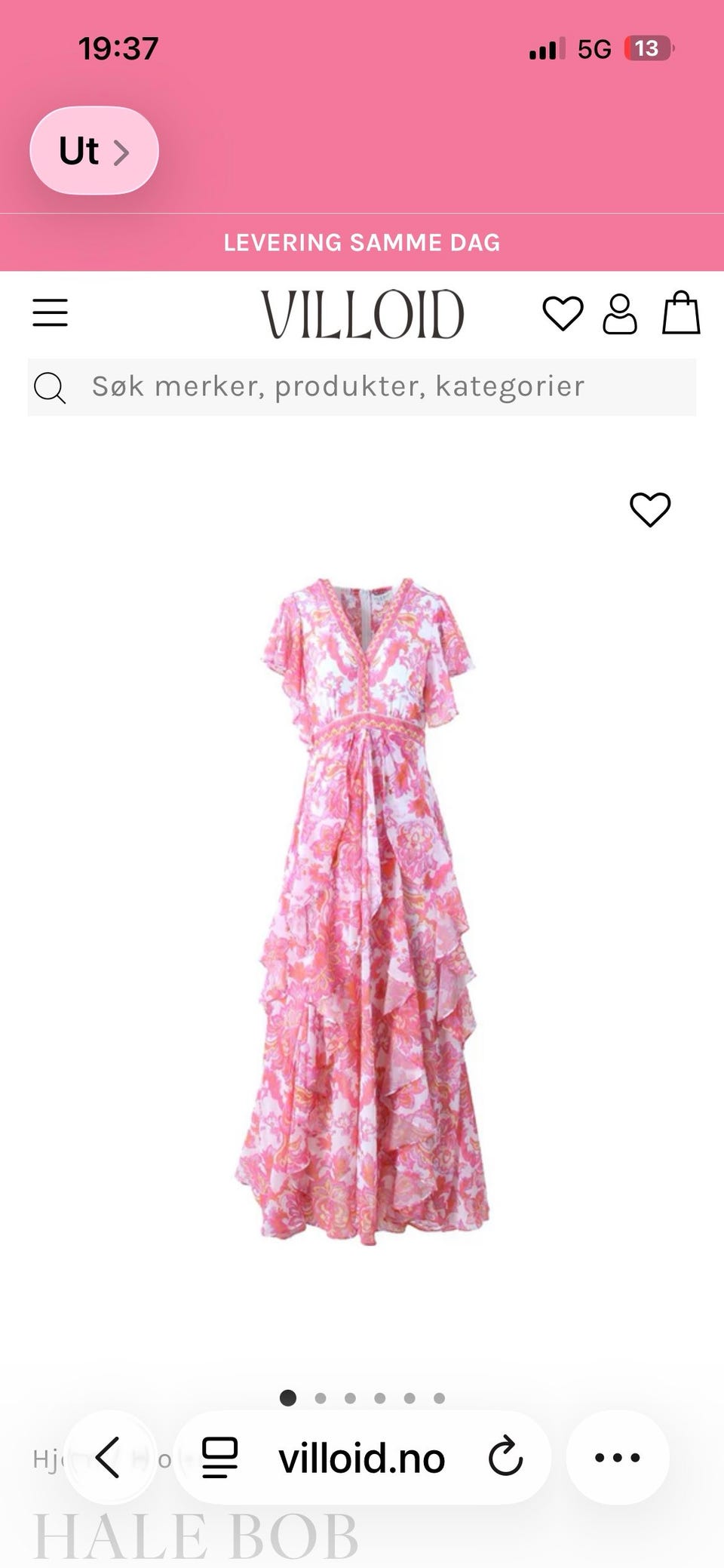Screen dimensions: 724x1568
Task: Tap the VILLOID logo to go home
Action: pos(362,314)
